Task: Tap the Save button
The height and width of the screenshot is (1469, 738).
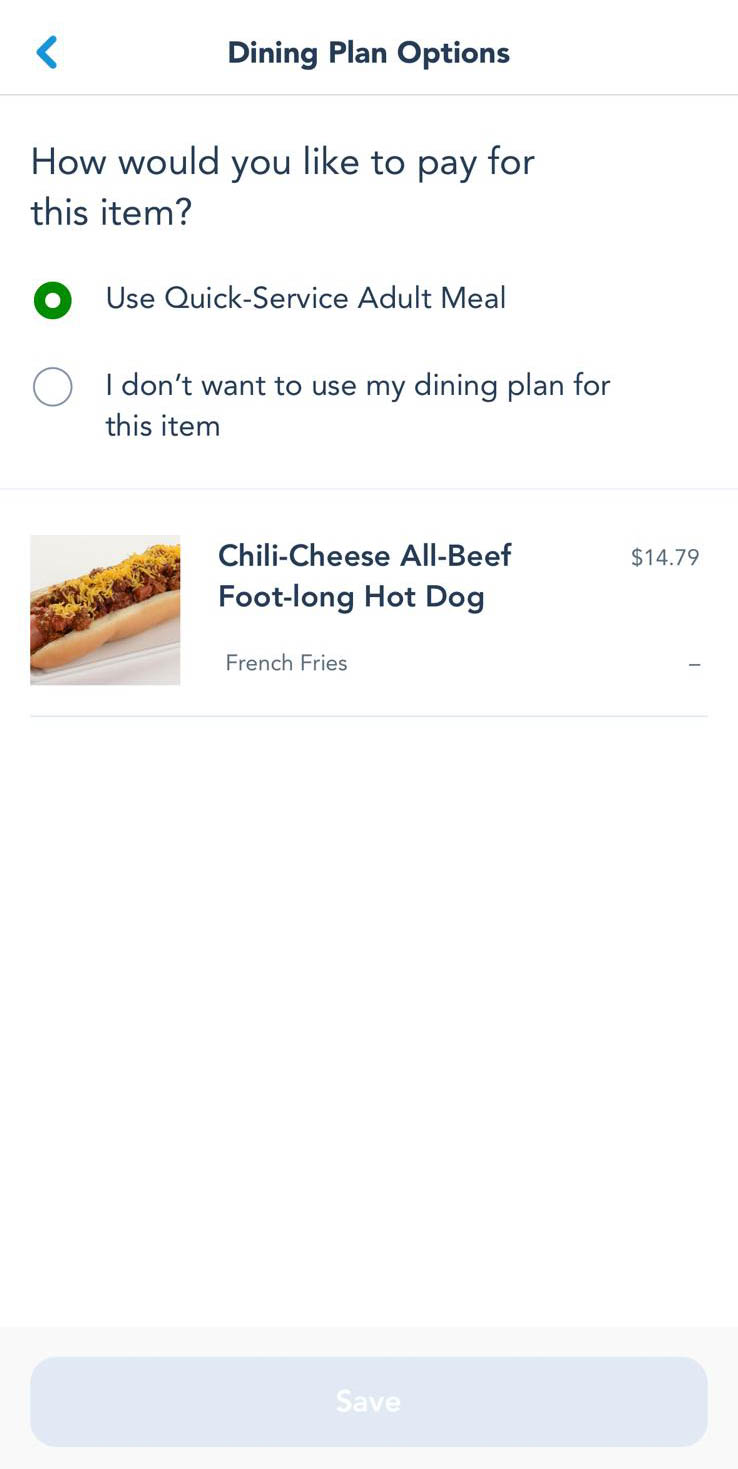Action: 368,1401
